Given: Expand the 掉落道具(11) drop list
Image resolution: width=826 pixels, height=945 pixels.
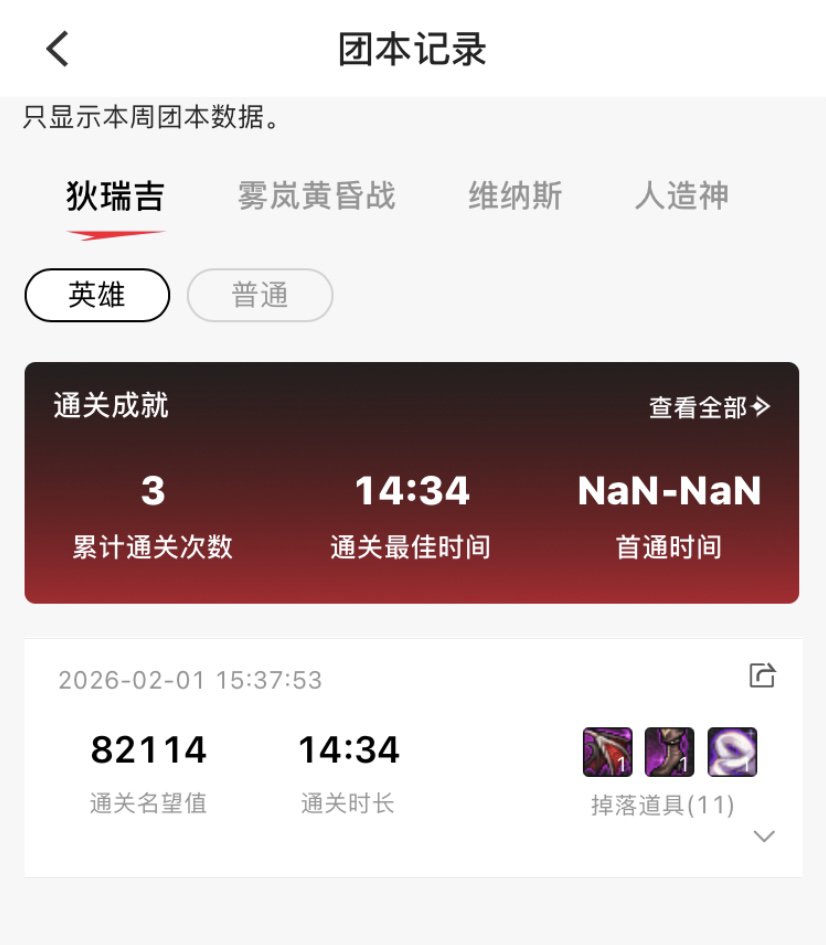Looking at the screenshot, I should point(764,836).
